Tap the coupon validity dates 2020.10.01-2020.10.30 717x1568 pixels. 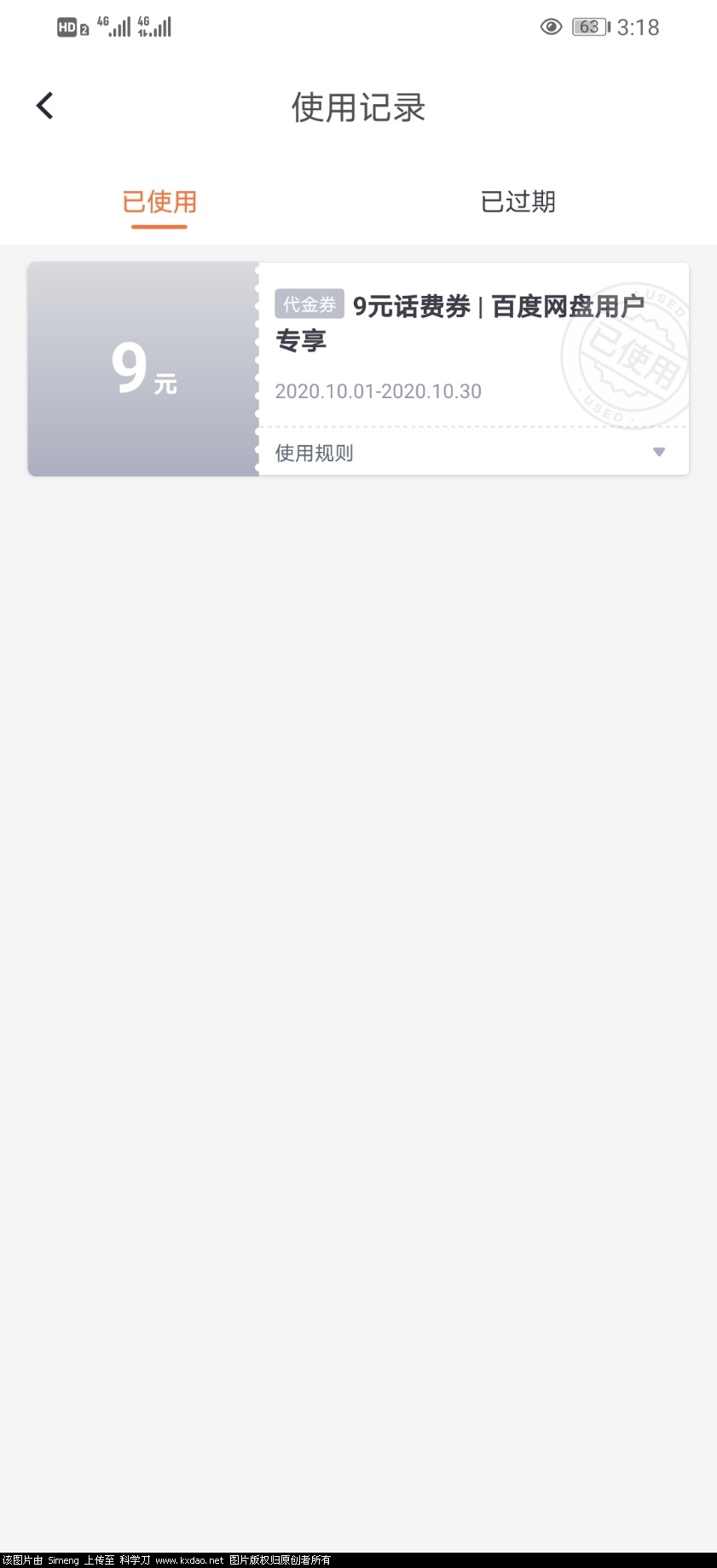(379, 391)
